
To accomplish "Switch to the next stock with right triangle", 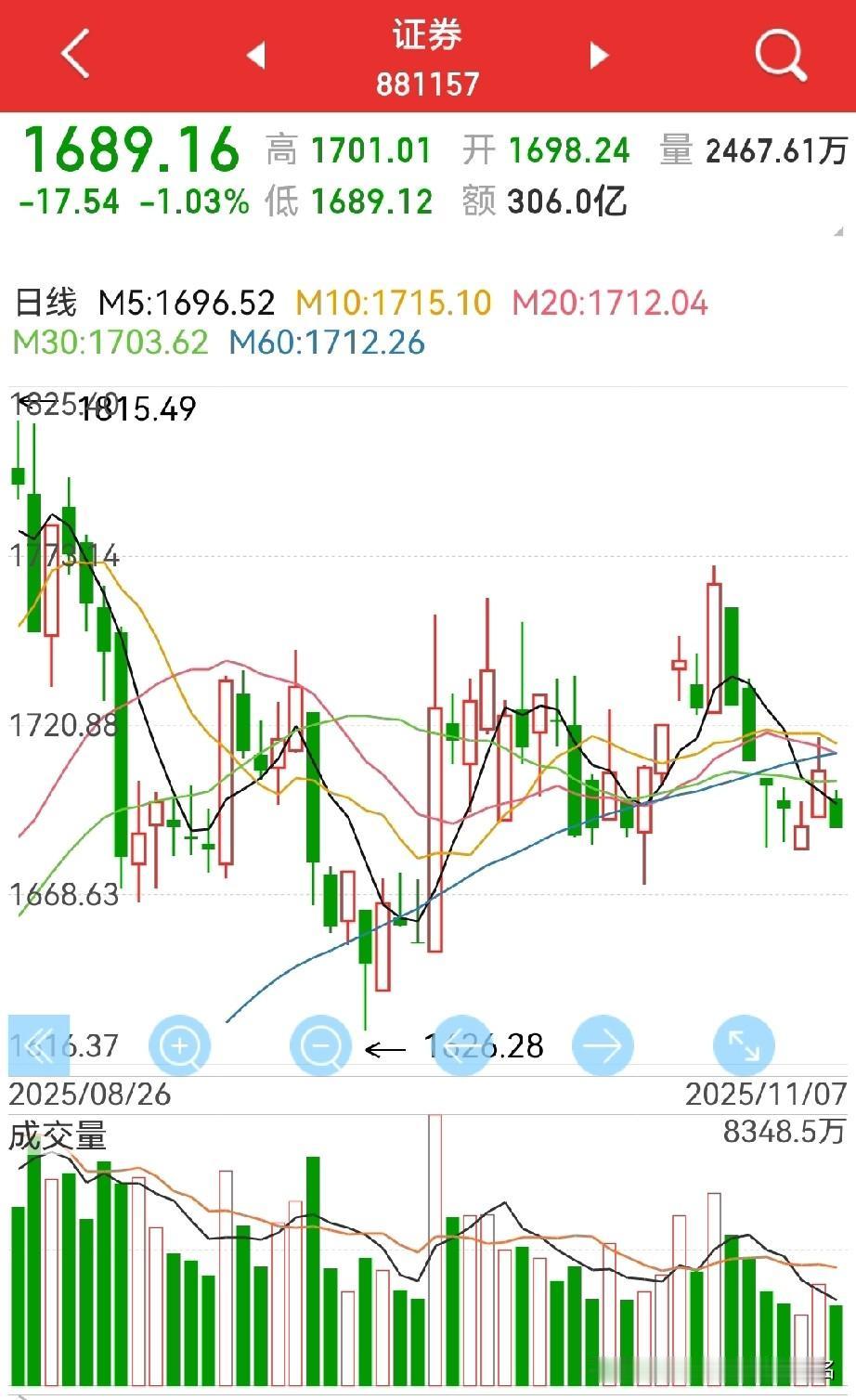I will [x=600, y=55].
